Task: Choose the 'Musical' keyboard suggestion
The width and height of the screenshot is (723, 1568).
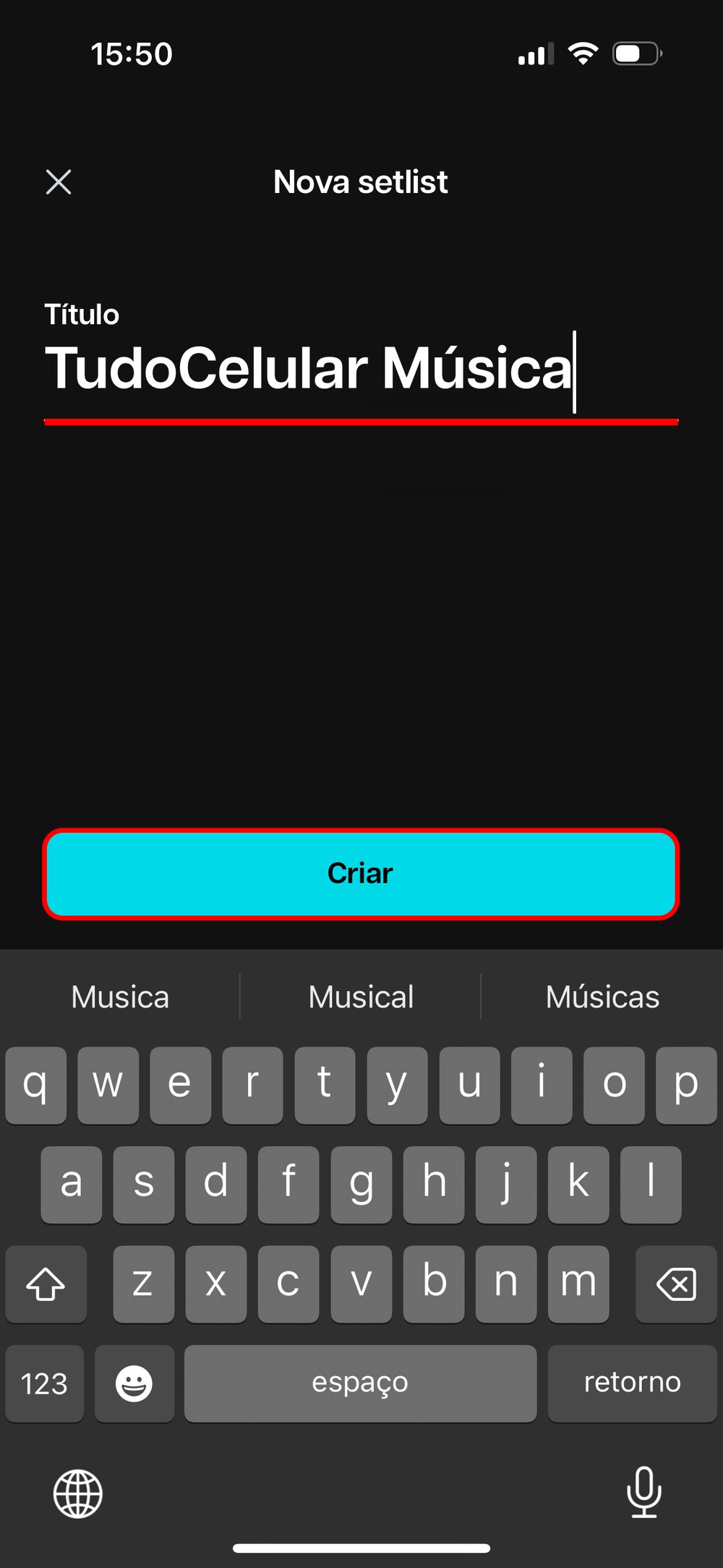Action: [361, 997]
